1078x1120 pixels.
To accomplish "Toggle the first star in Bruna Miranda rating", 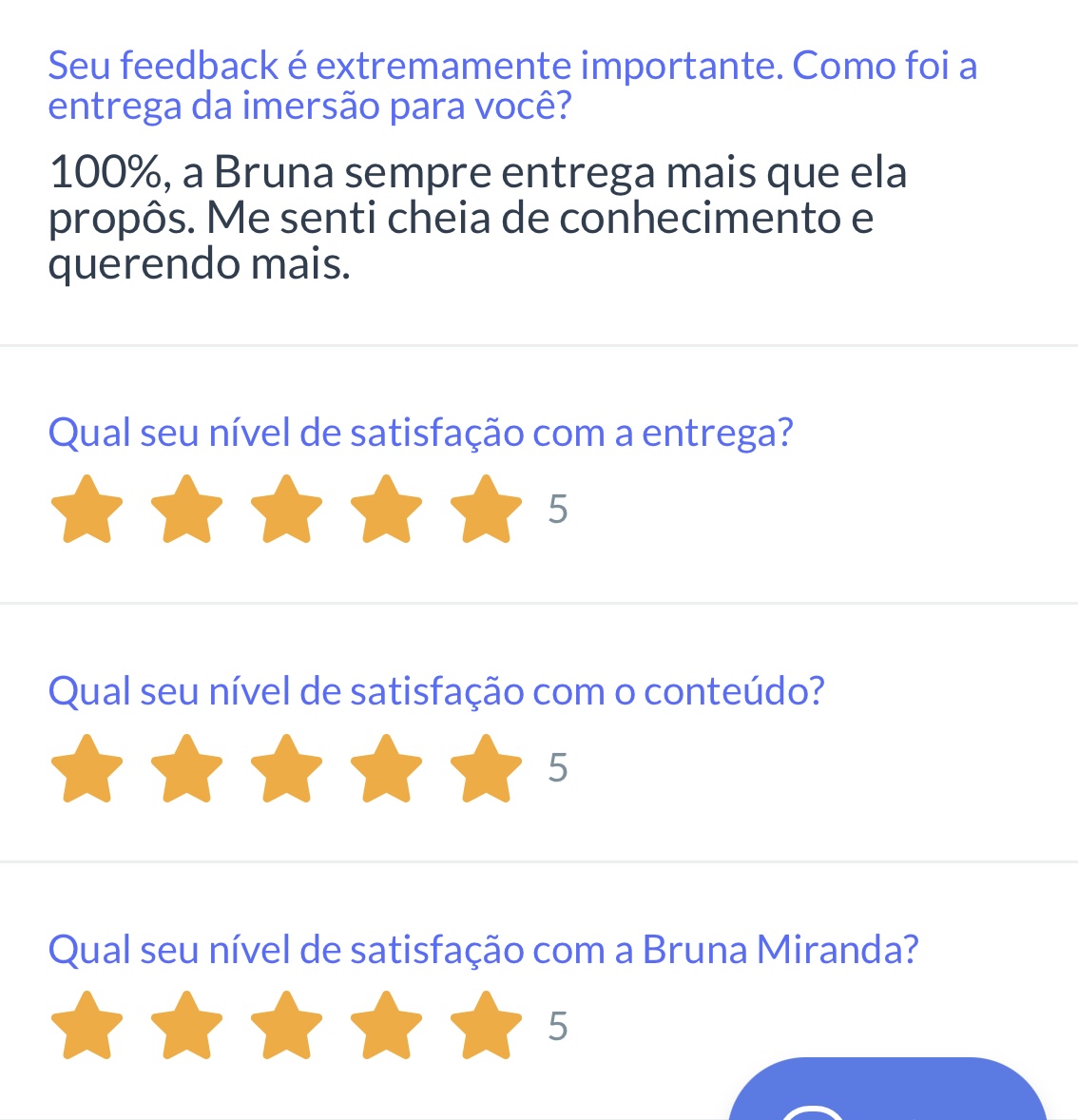I will point(87,1027).
